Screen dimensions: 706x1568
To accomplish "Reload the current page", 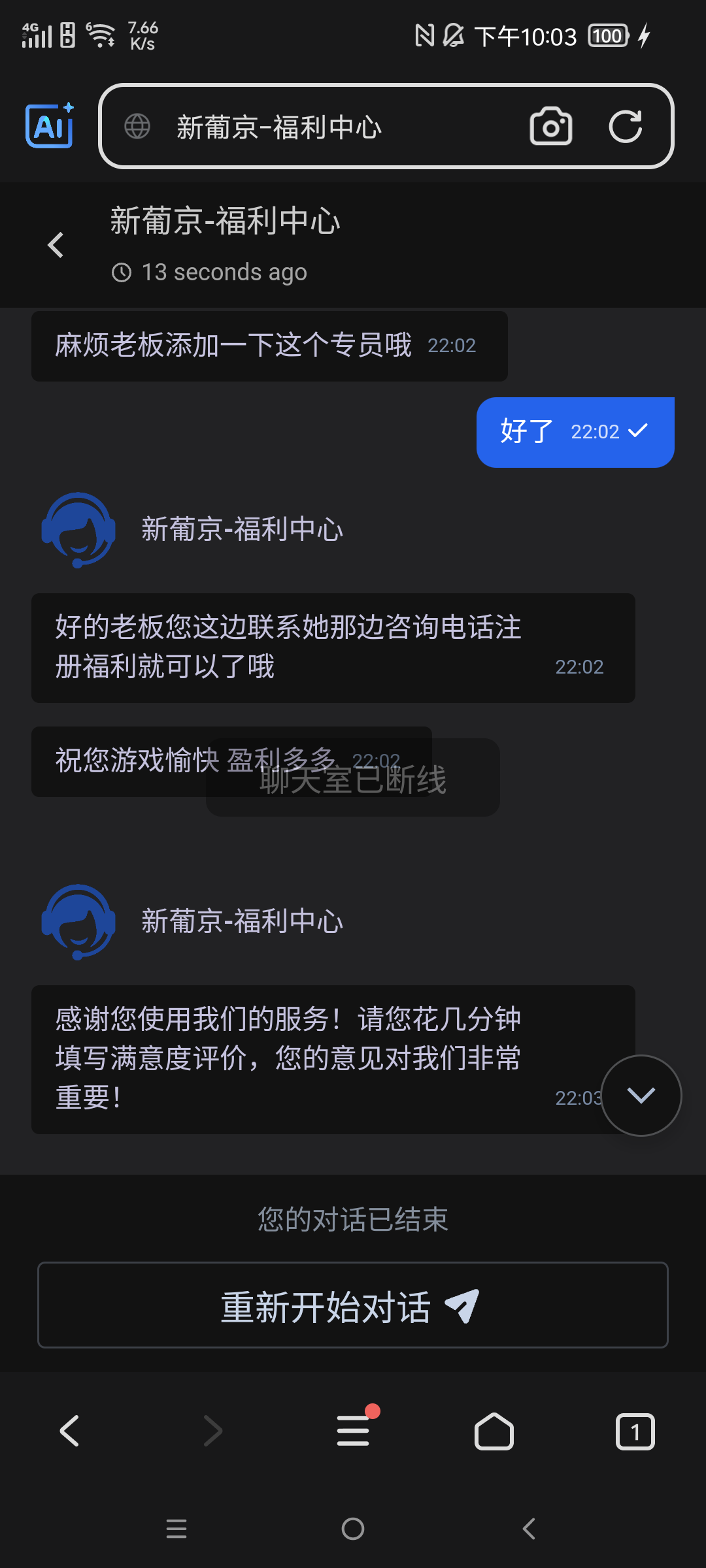I will [626, 126].
